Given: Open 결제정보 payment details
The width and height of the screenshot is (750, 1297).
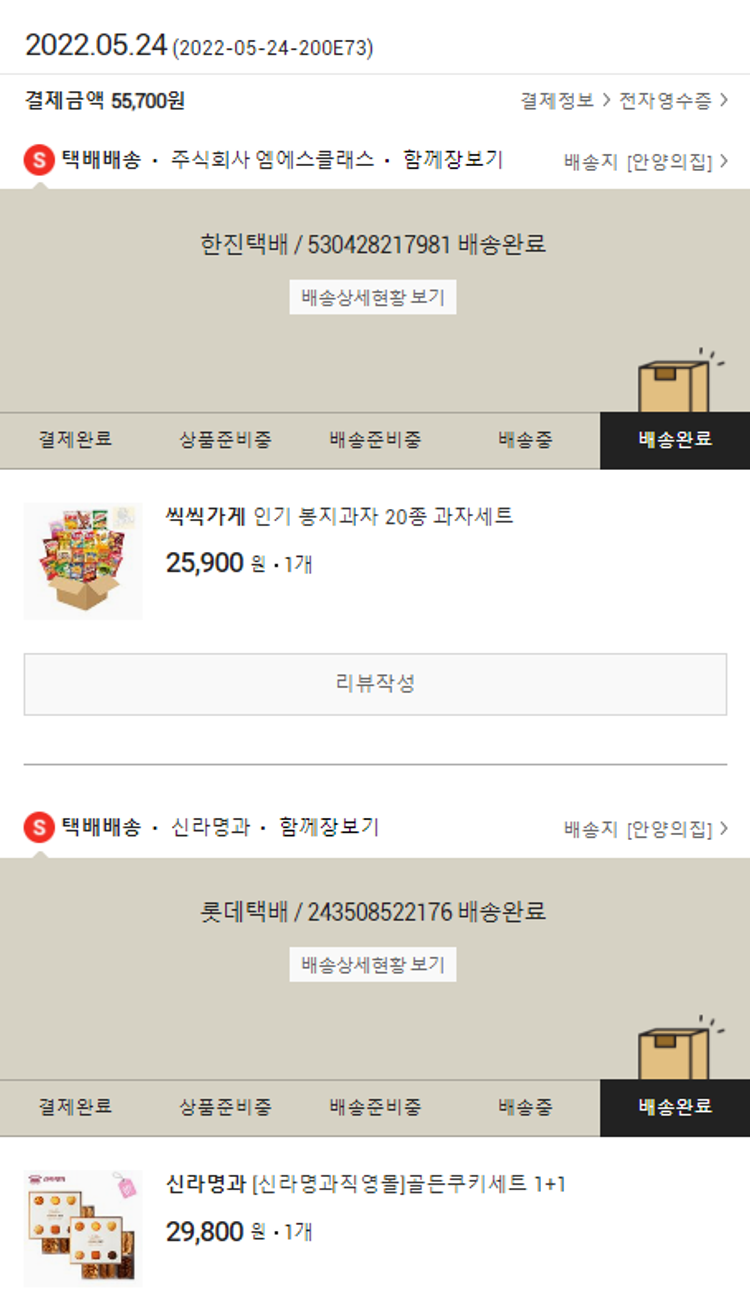Looking at the screenshot, I should click(x=555, y=100).
